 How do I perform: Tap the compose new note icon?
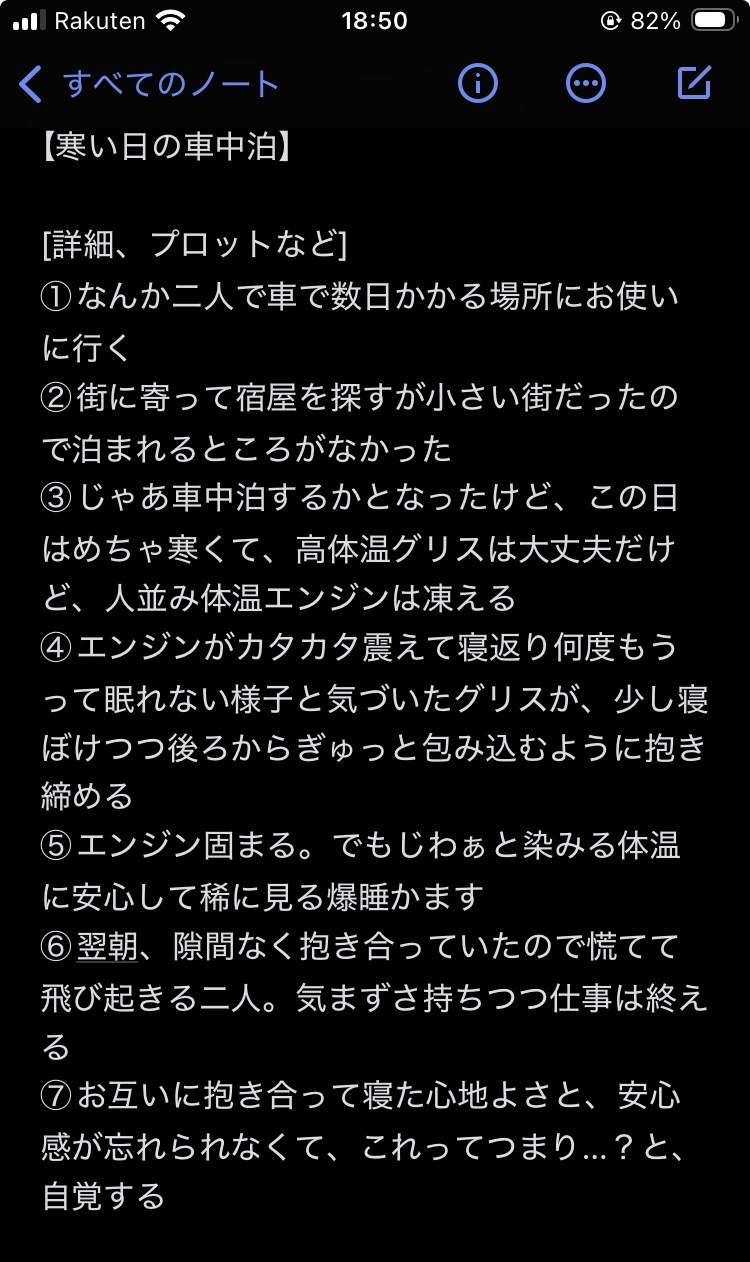tap(694, 84)
